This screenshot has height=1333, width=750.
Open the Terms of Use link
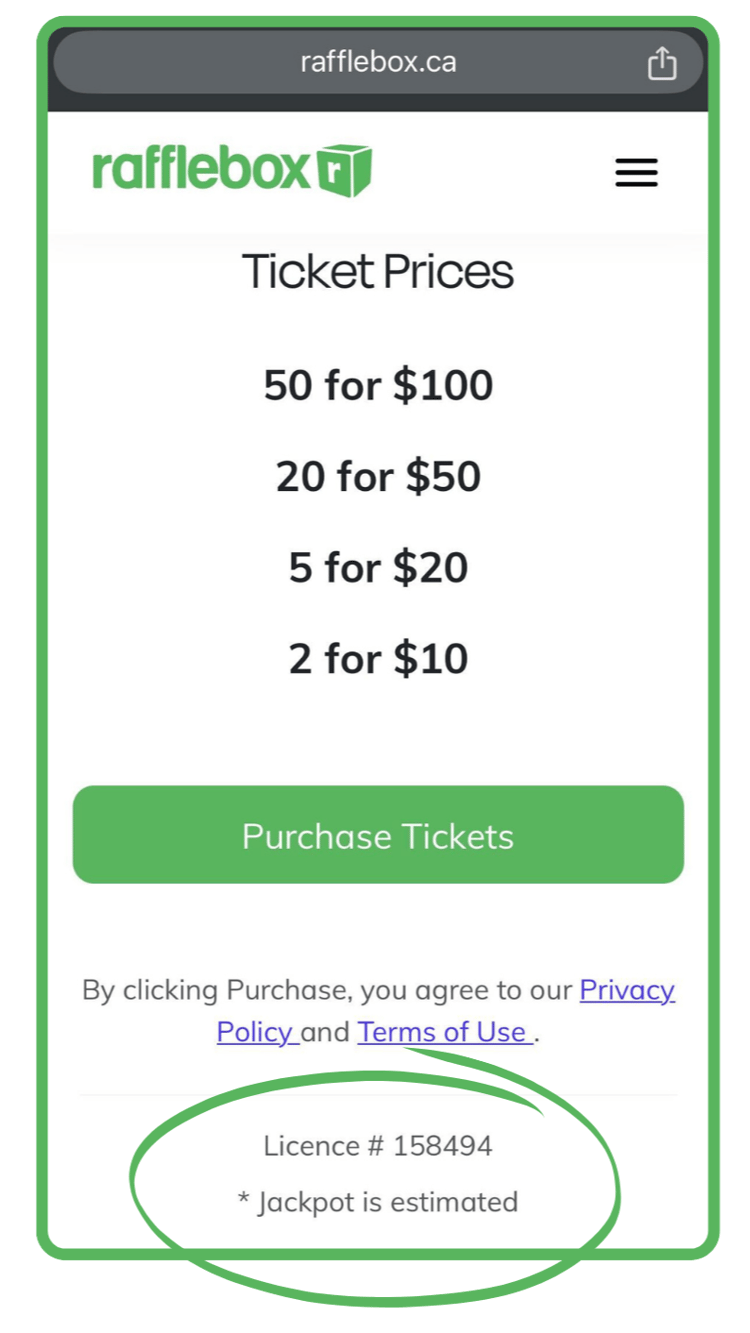(x=443, y=1032)
